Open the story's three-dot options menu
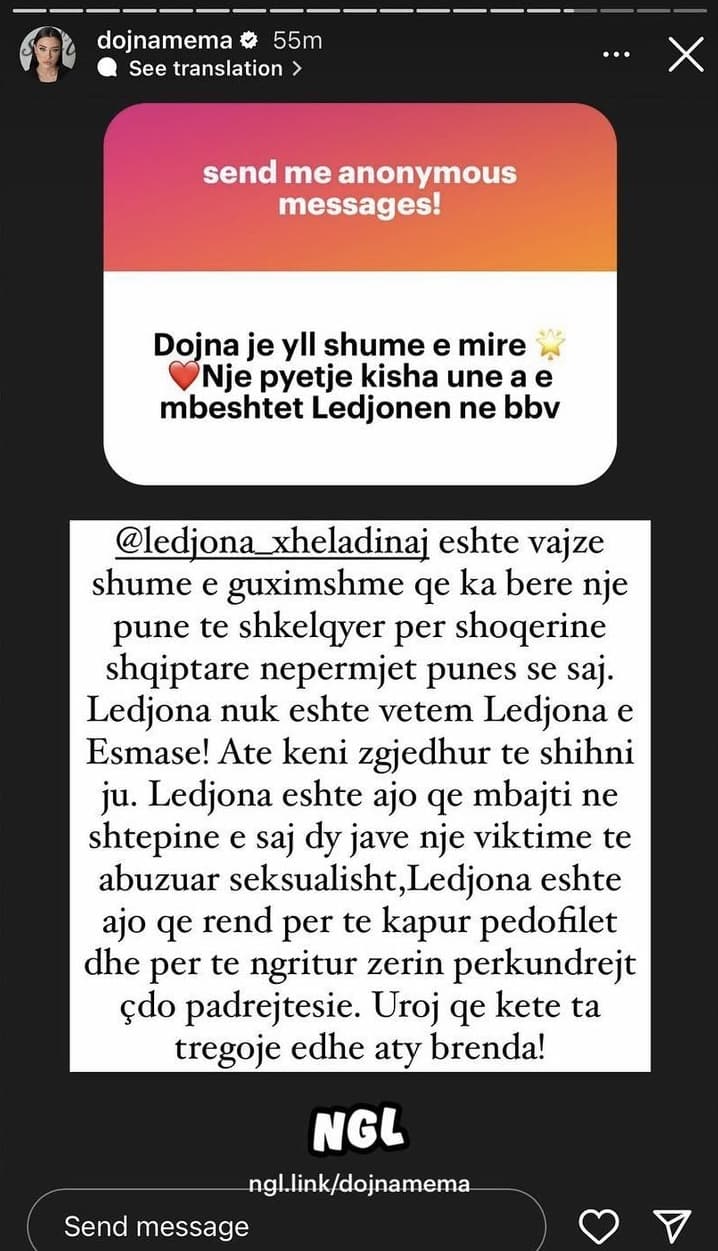This screenshot has width=718, height=1251. [x=615, y=54]
